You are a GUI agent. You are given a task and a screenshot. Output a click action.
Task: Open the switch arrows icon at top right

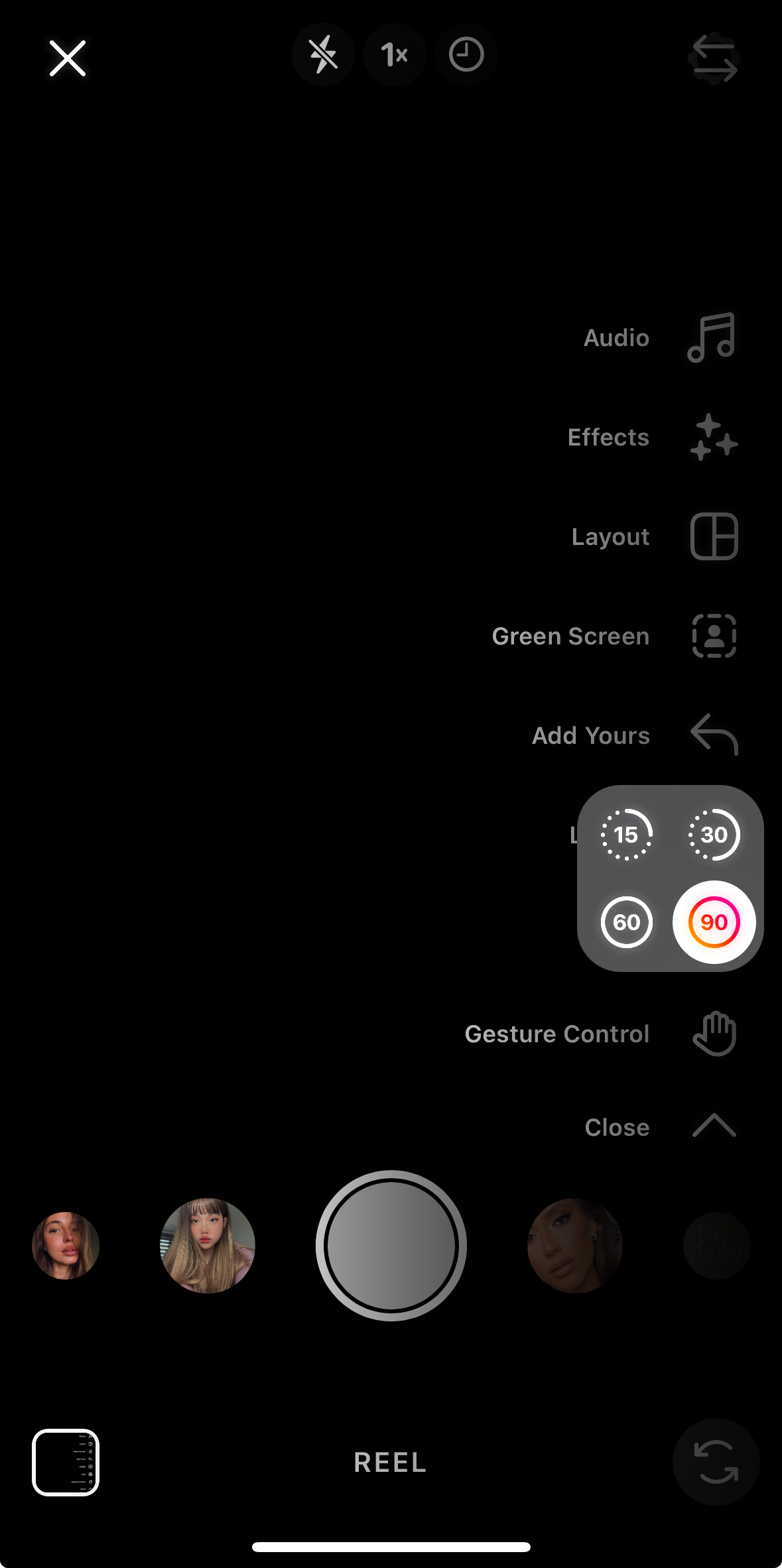pyautogui.click(x=714, y=58)
